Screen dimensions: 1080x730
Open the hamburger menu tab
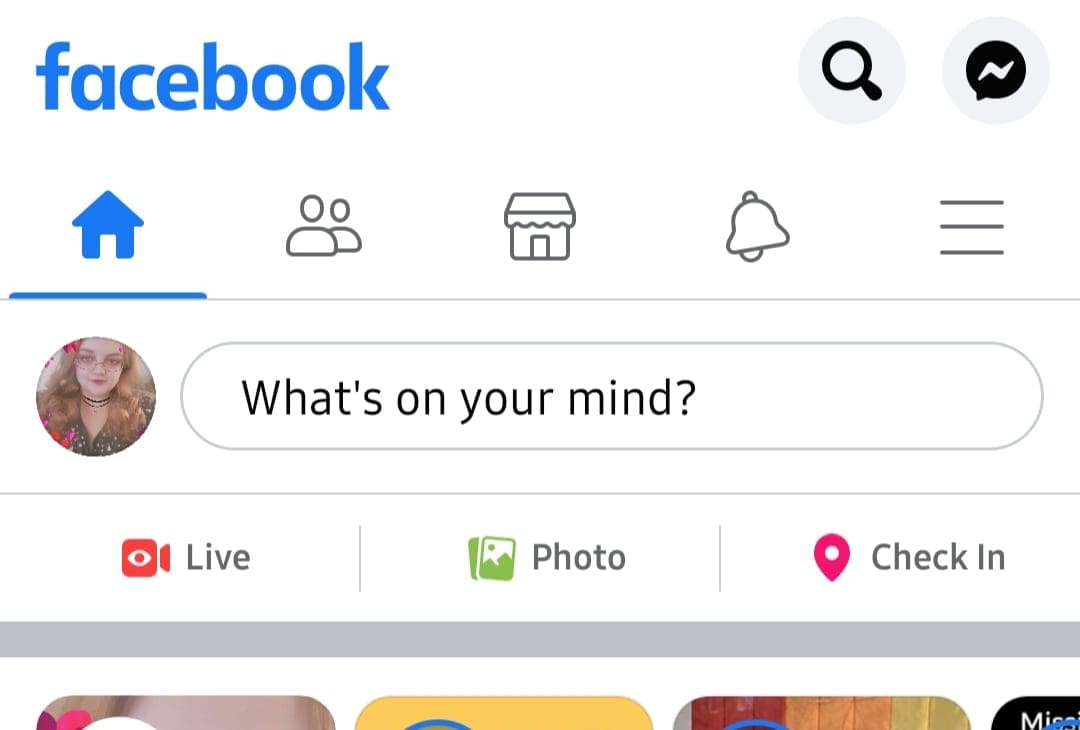971,227
